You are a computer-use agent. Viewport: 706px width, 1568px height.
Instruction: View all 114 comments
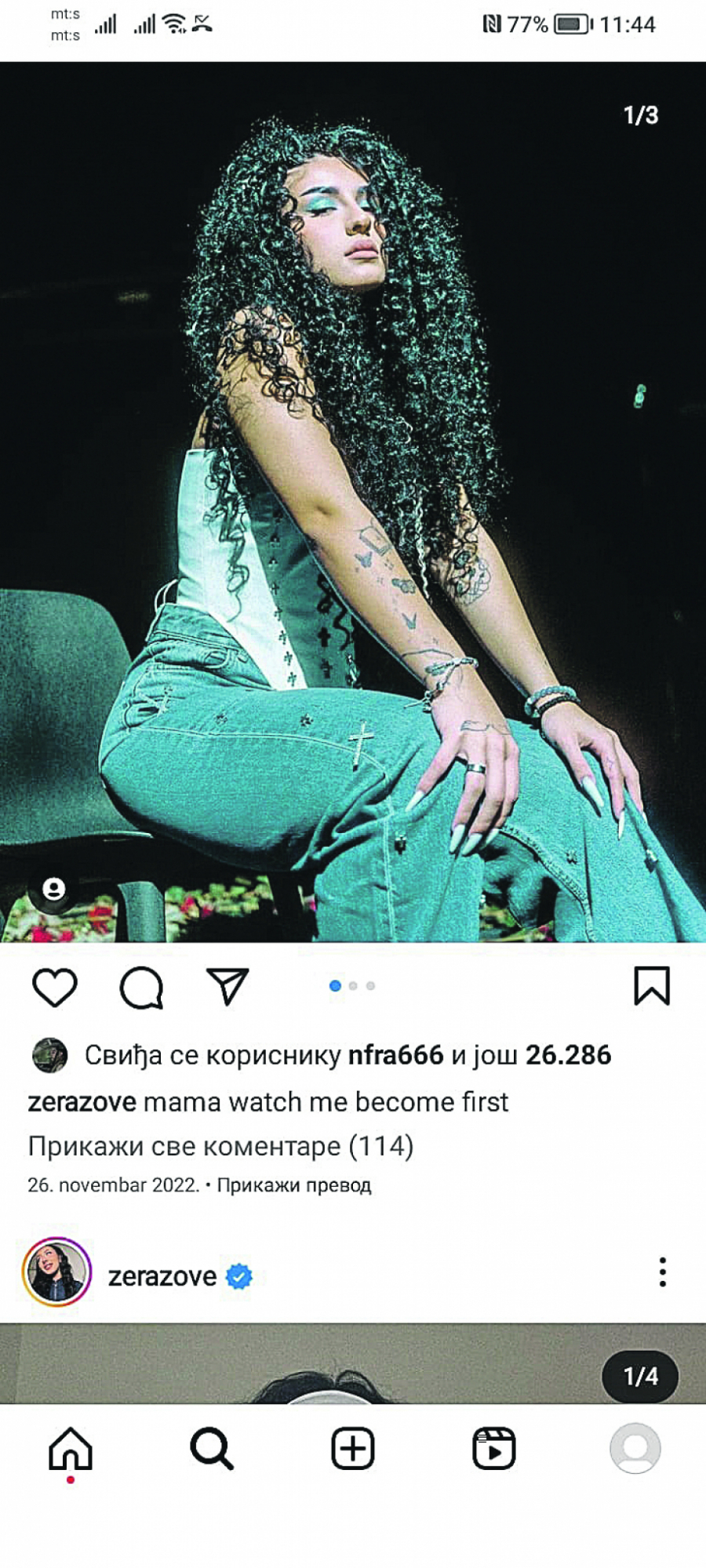(220, 1147)
